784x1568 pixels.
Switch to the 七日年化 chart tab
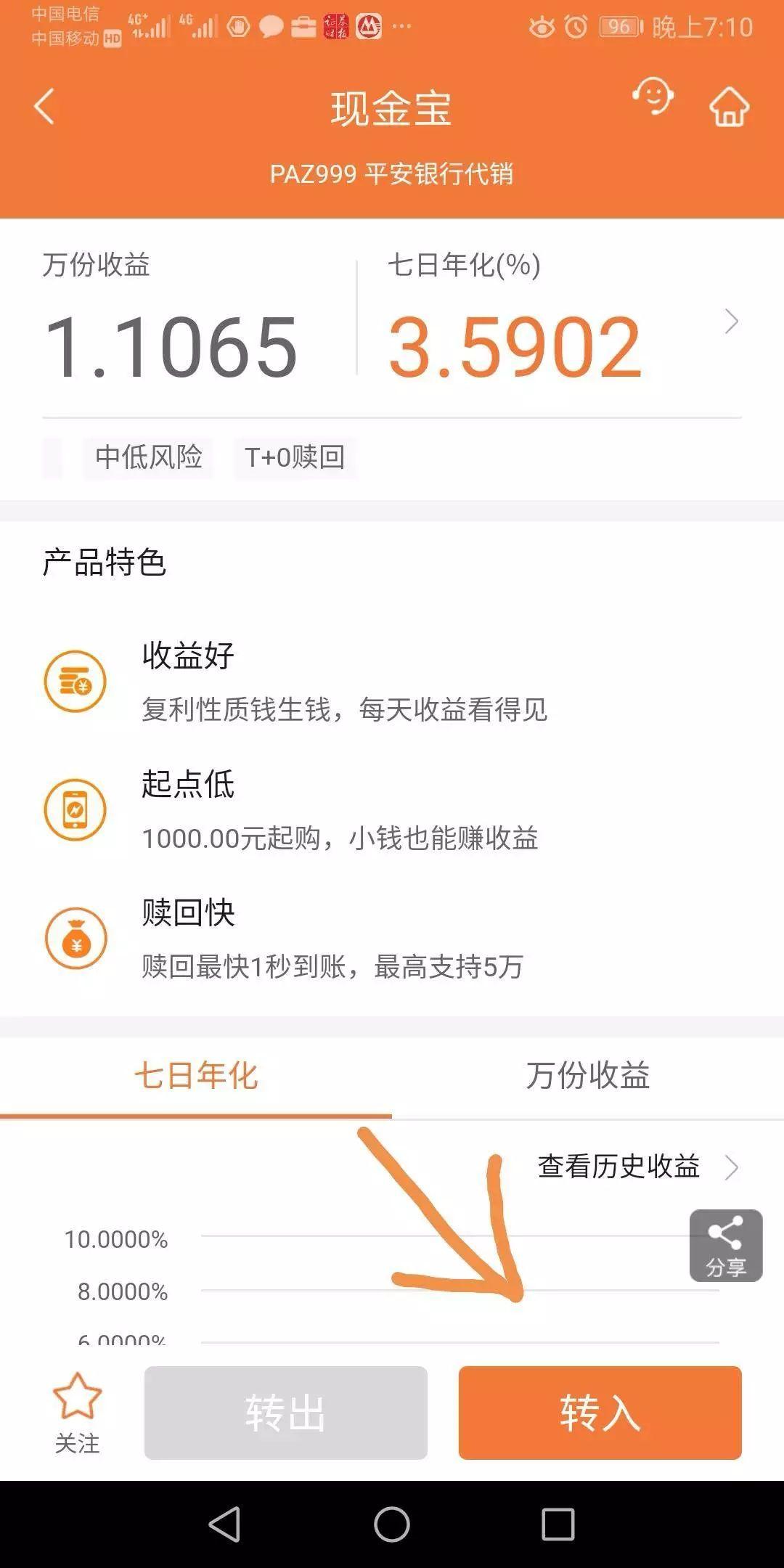196,1076
